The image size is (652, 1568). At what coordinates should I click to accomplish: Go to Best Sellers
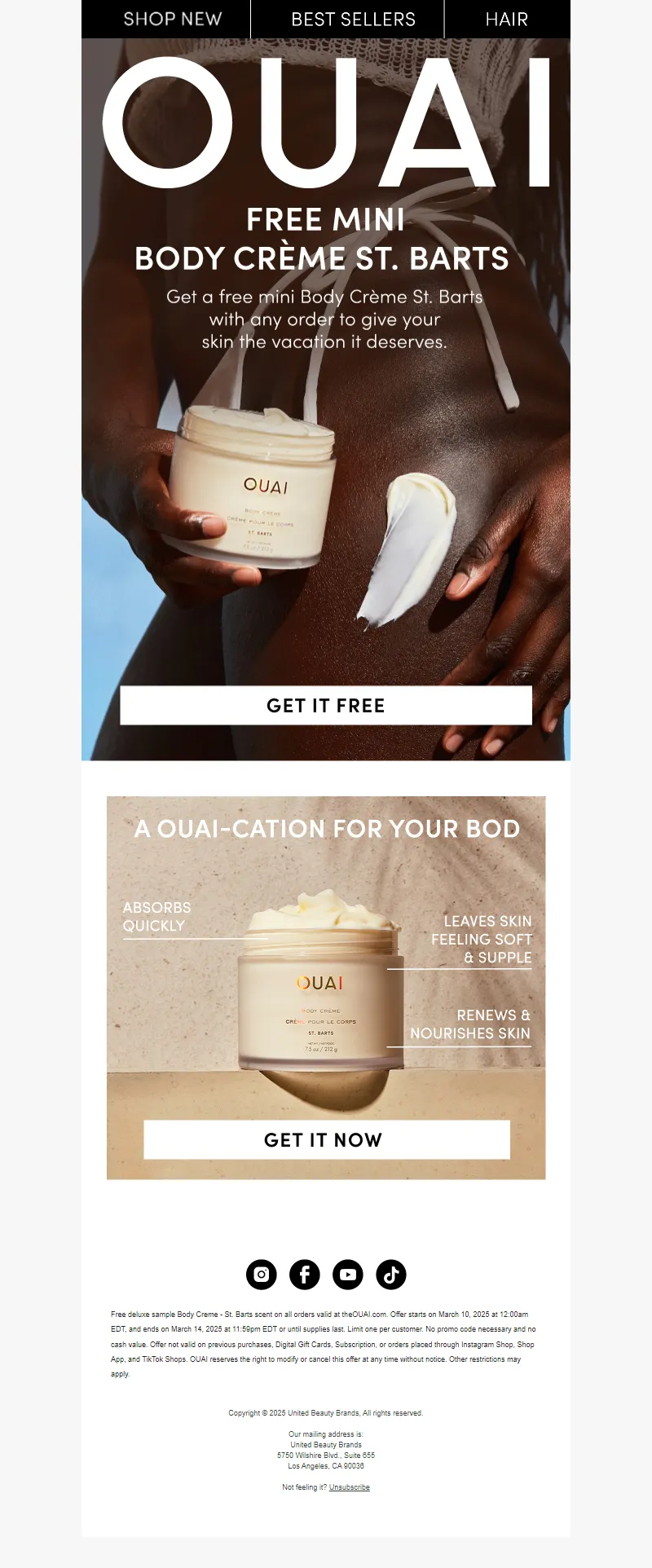[353, 19]
